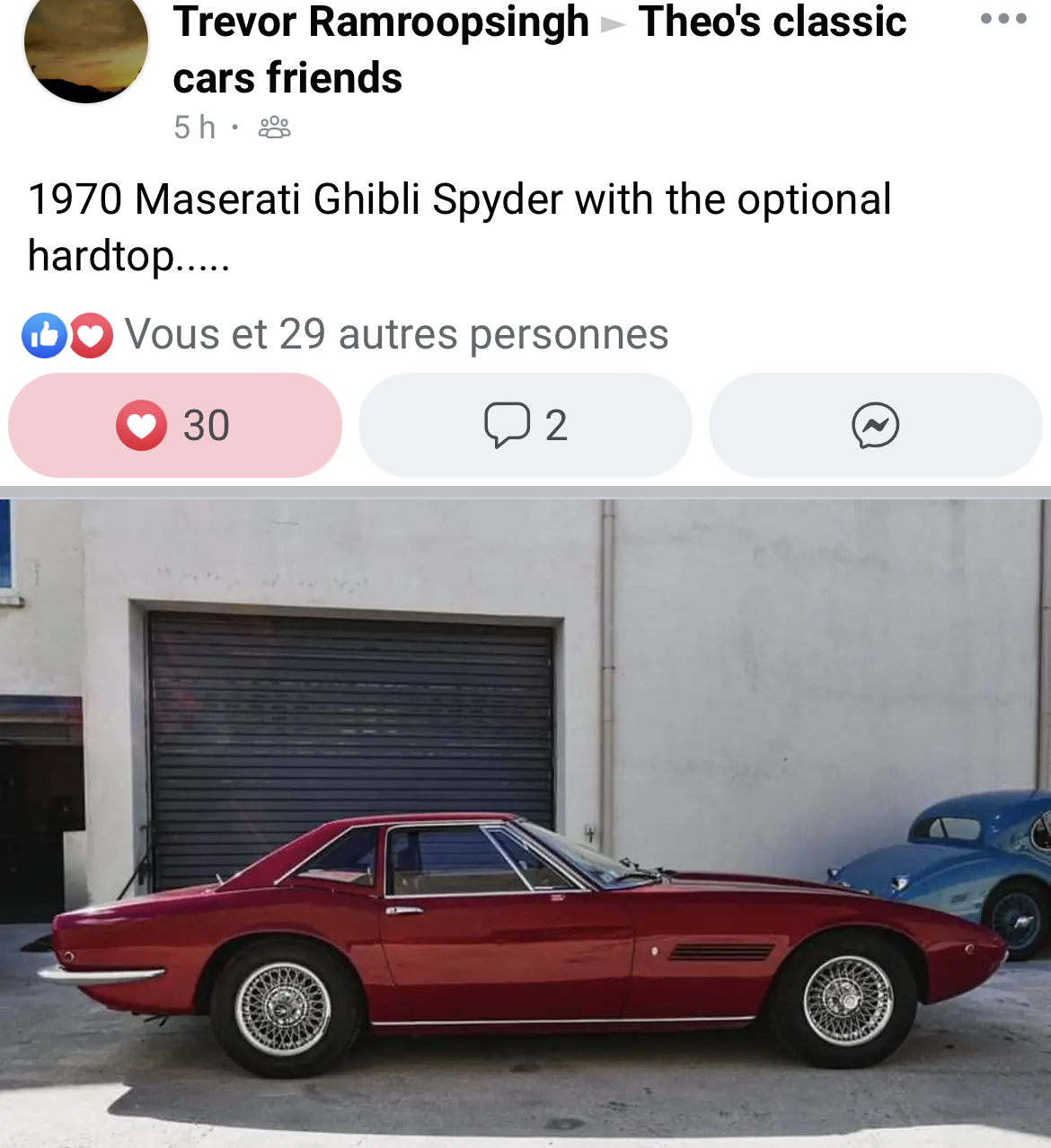Toggle the love reaction button showing 30

coord(175,425)
